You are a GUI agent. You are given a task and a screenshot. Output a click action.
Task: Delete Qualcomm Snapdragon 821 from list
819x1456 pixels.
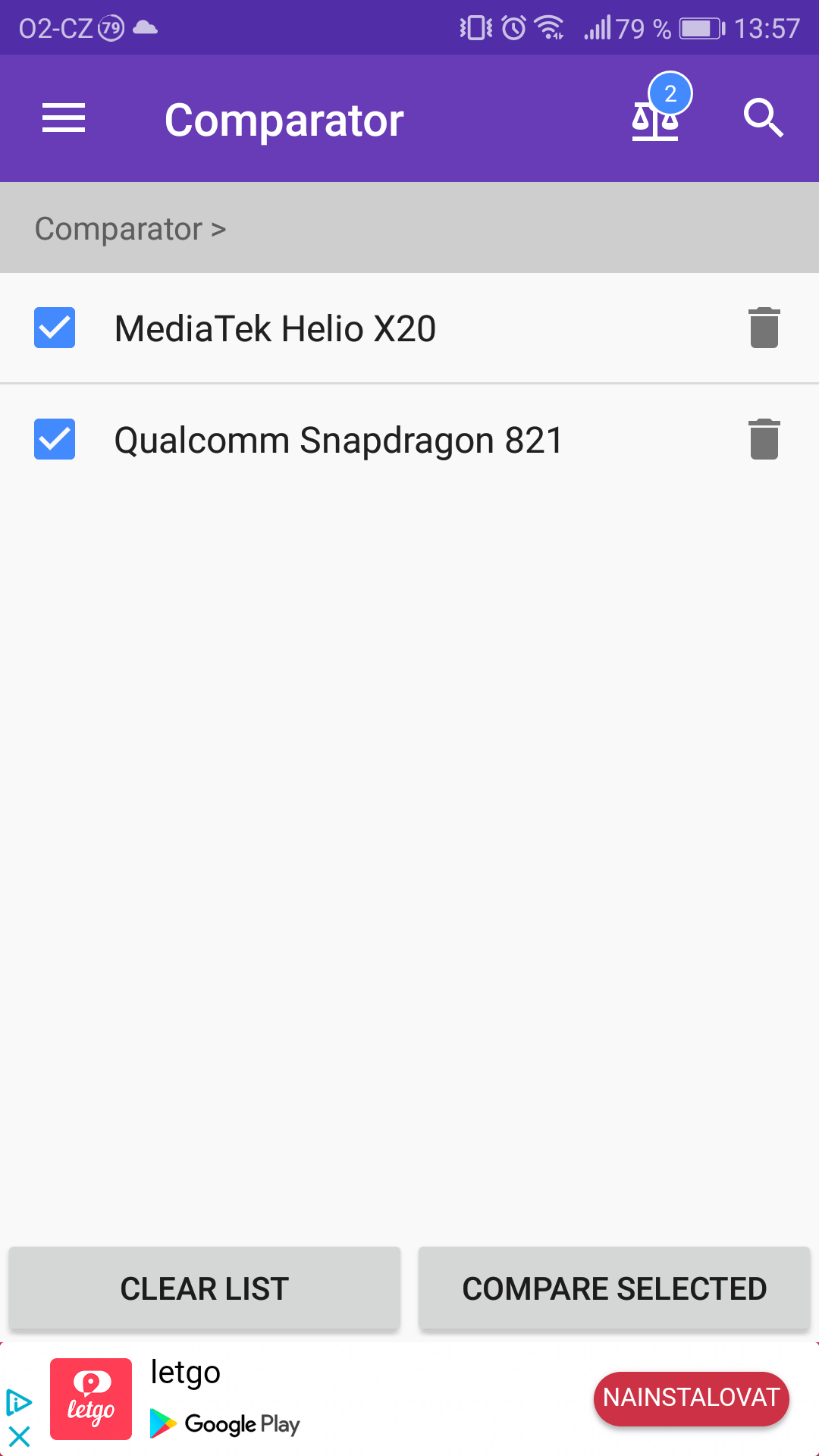(x=764, y=439)
